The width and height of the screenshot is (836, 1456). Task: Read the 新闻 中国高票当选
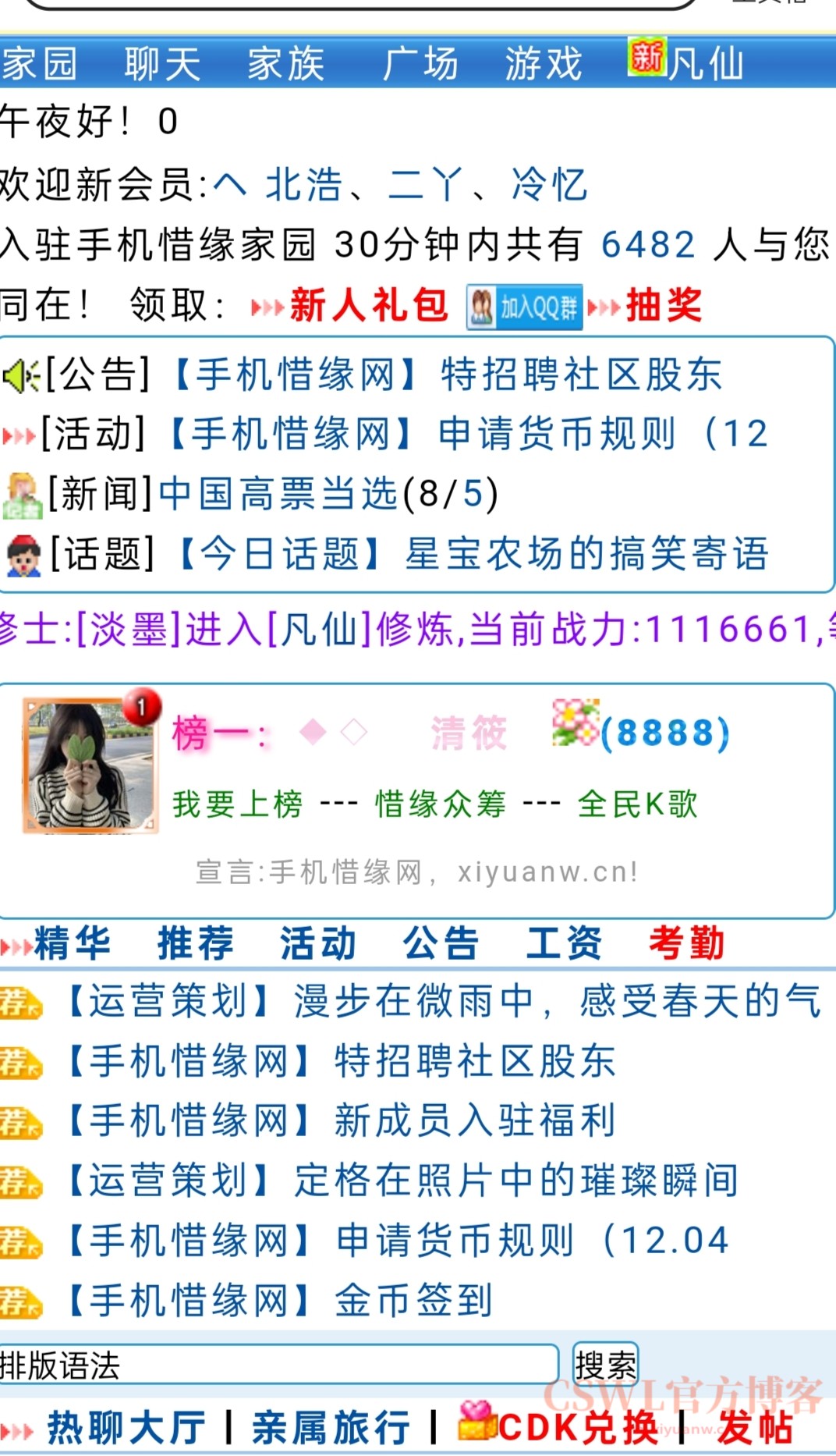pyautogui.click(x=328, y=494)
